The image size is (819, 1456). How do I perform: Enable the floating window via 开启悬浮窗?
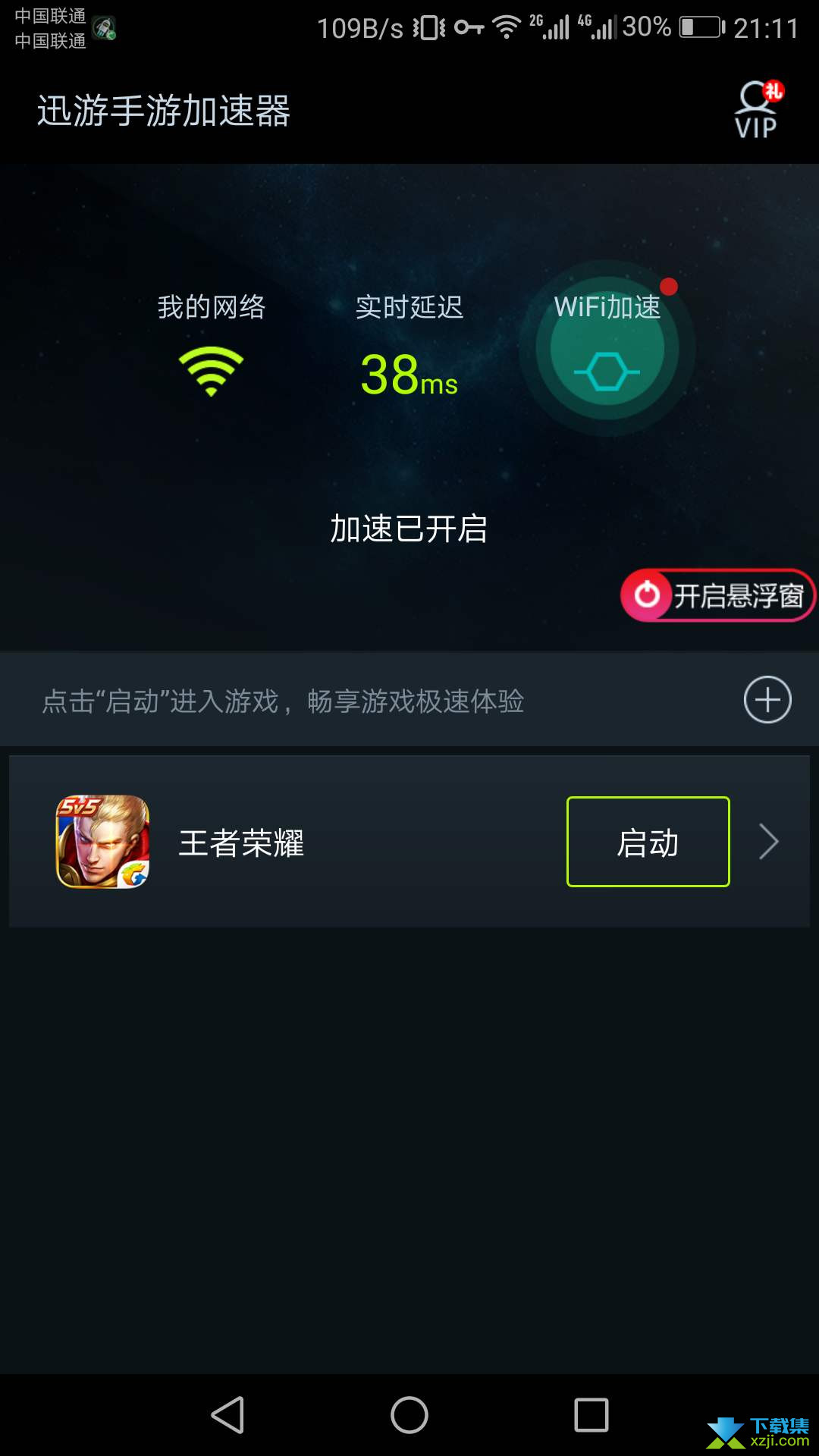click(717, 595)
